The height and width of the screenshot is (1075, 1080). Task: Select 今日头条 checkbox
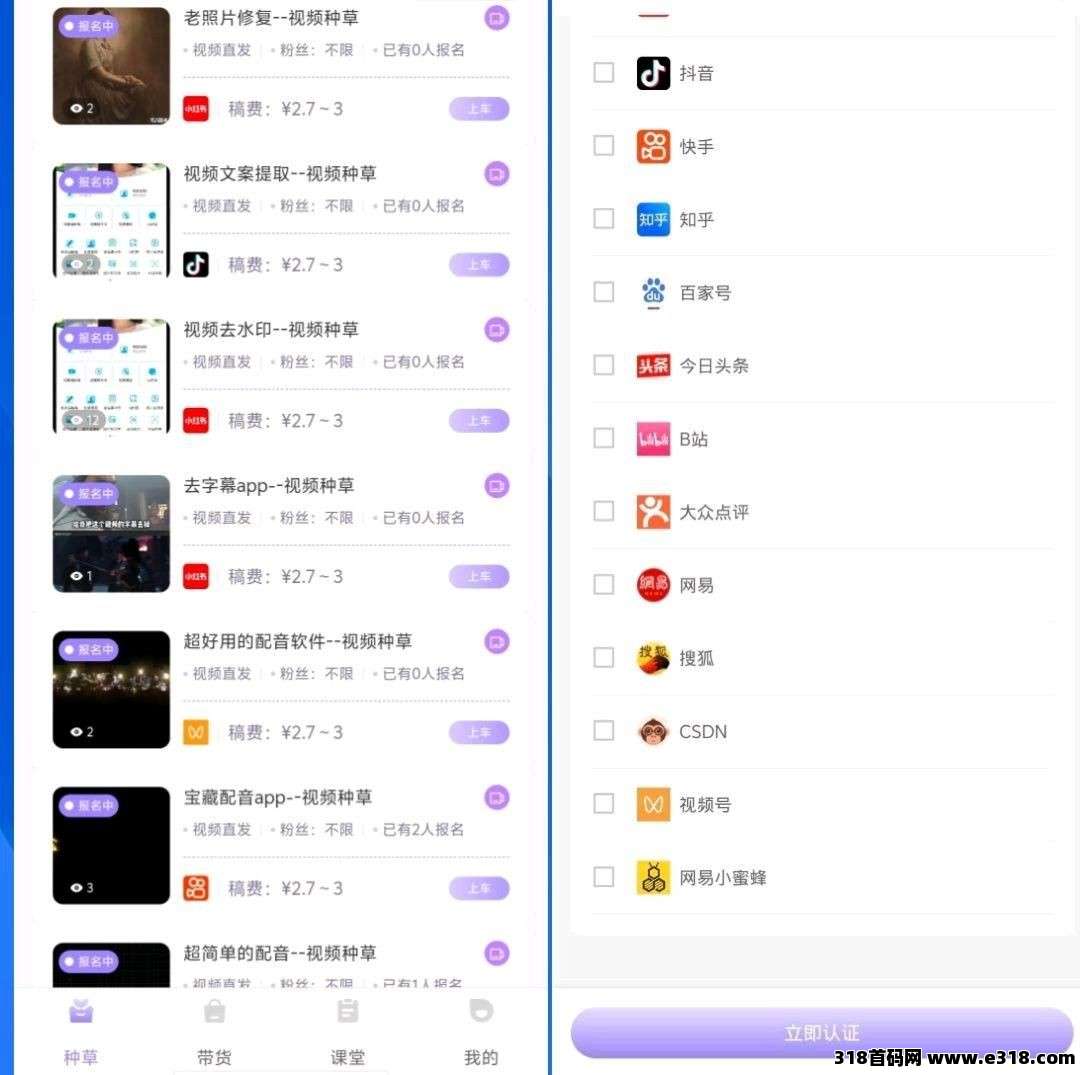click(x=604, y=365)
